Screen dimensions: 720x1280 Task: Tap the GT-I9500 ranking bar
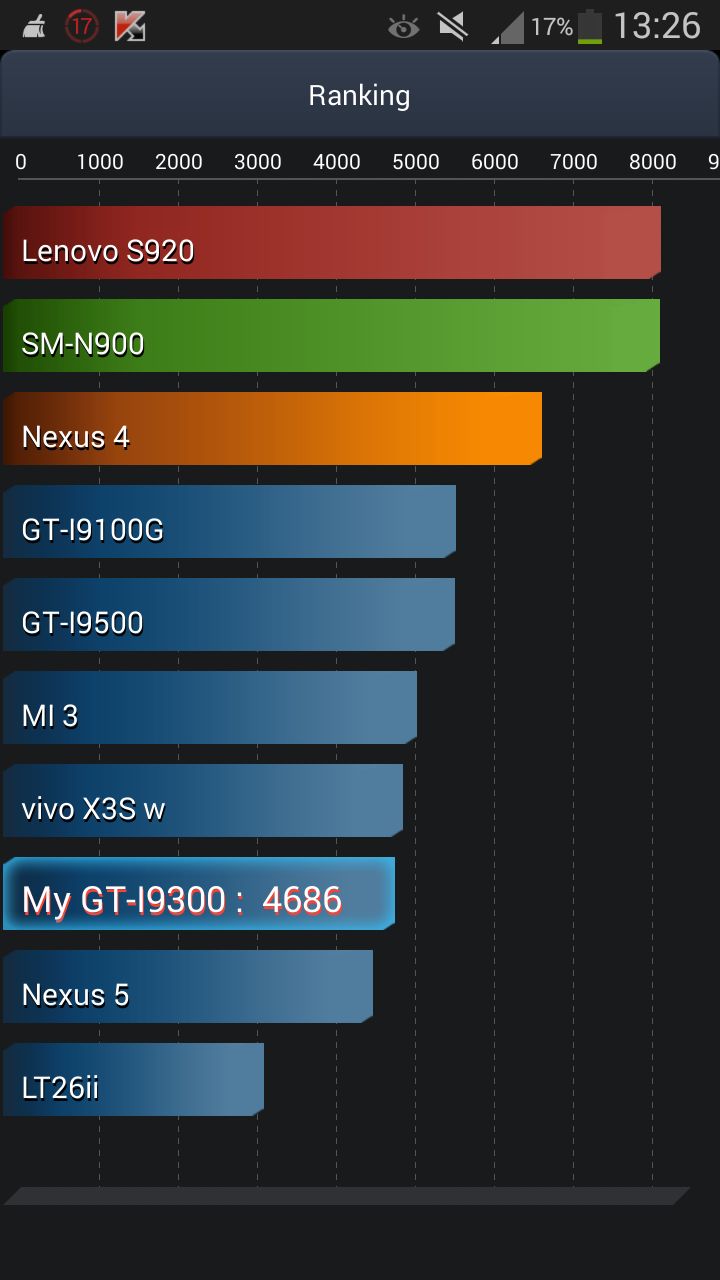click(229, 615)
